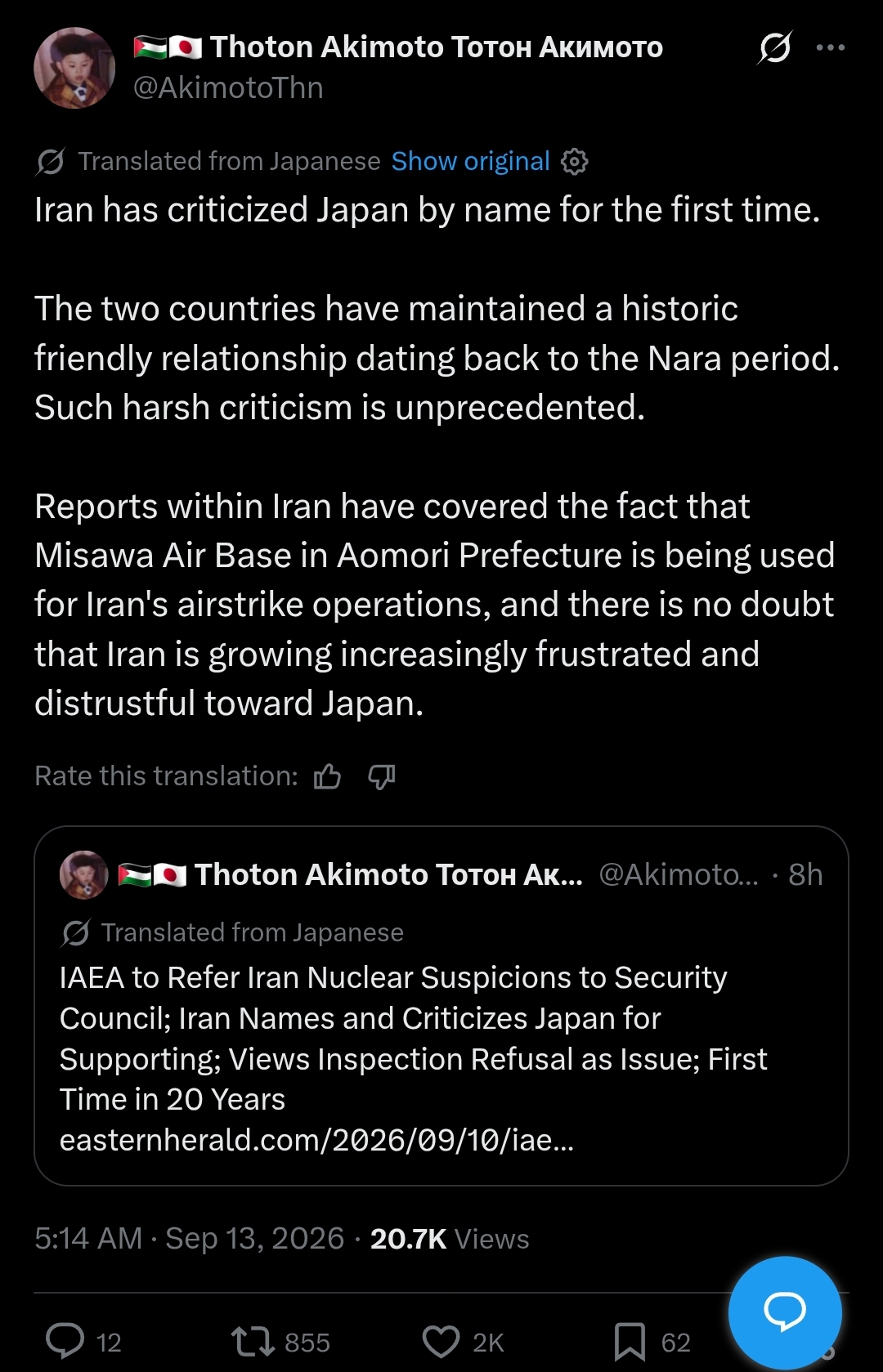Viewport: 883px width, 1372px height.
Task: Open the three-dot overflow menu
Action: (831, 47)
